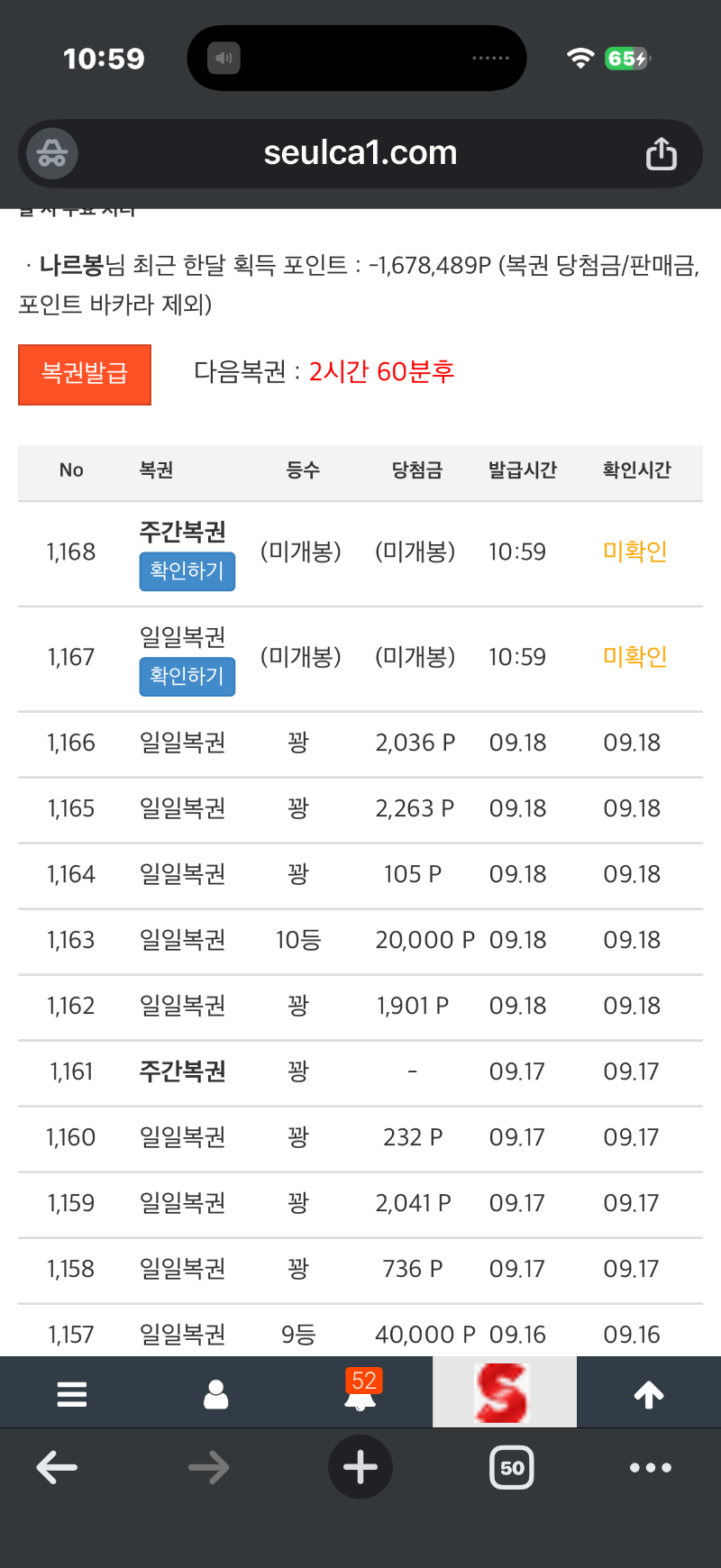Open the browser more options menu
The height and width of the screenshot is (1568, 721).
click(651, 1468)
